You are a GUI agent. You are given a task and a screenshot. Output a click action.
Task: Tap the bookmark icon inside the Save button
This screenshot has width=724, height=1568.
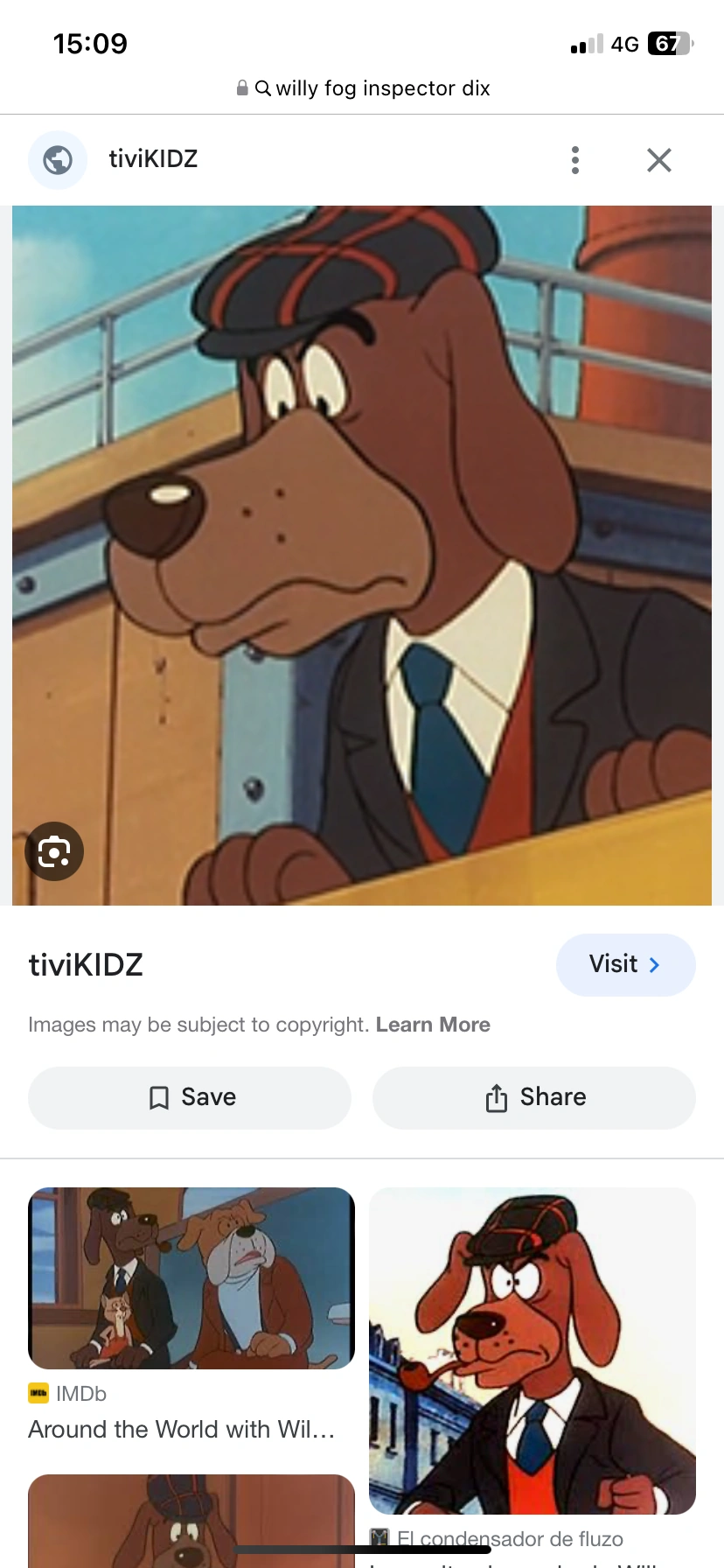tap(158, 1096)
